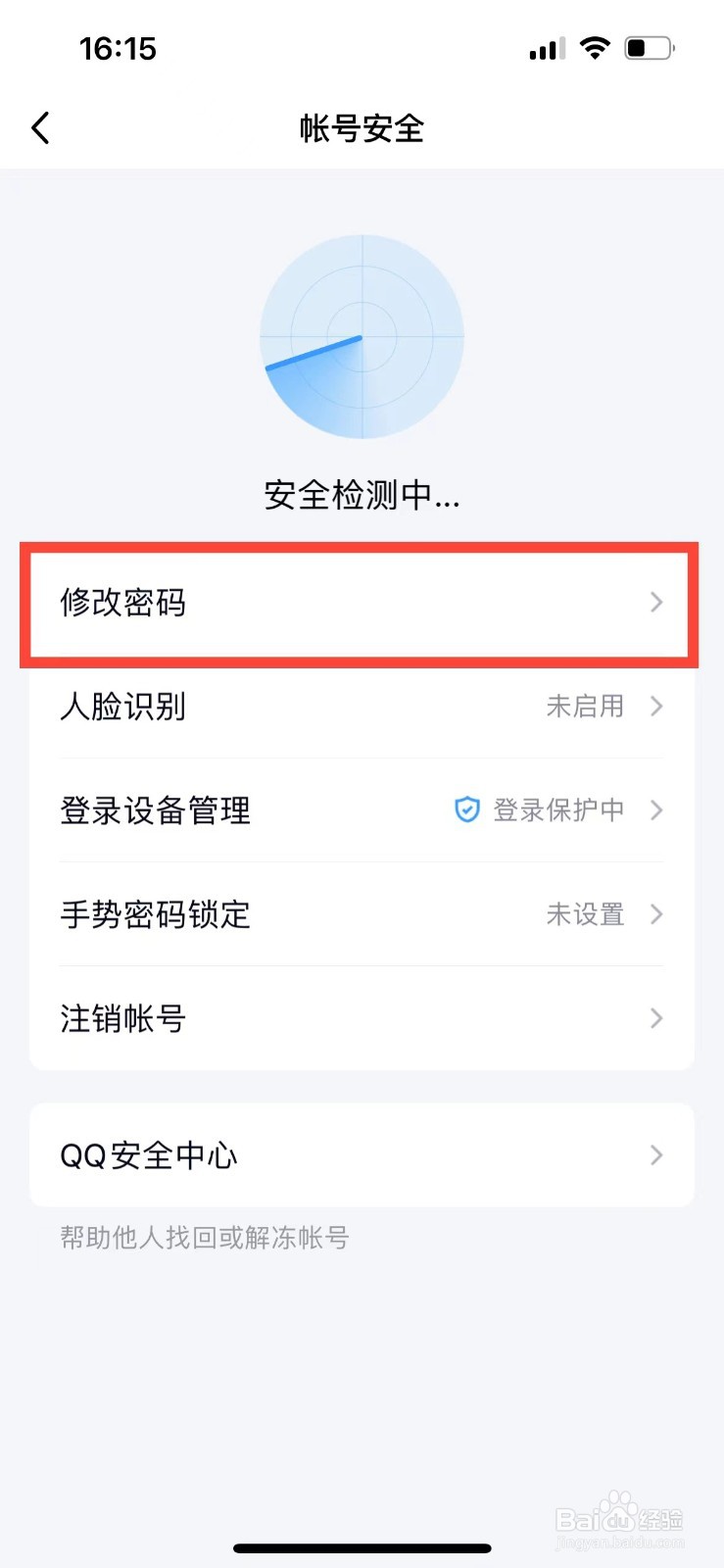Tap the battery indicator in the status bar
The width and height of the screenshot is (724, 1568).
point(650,47)
